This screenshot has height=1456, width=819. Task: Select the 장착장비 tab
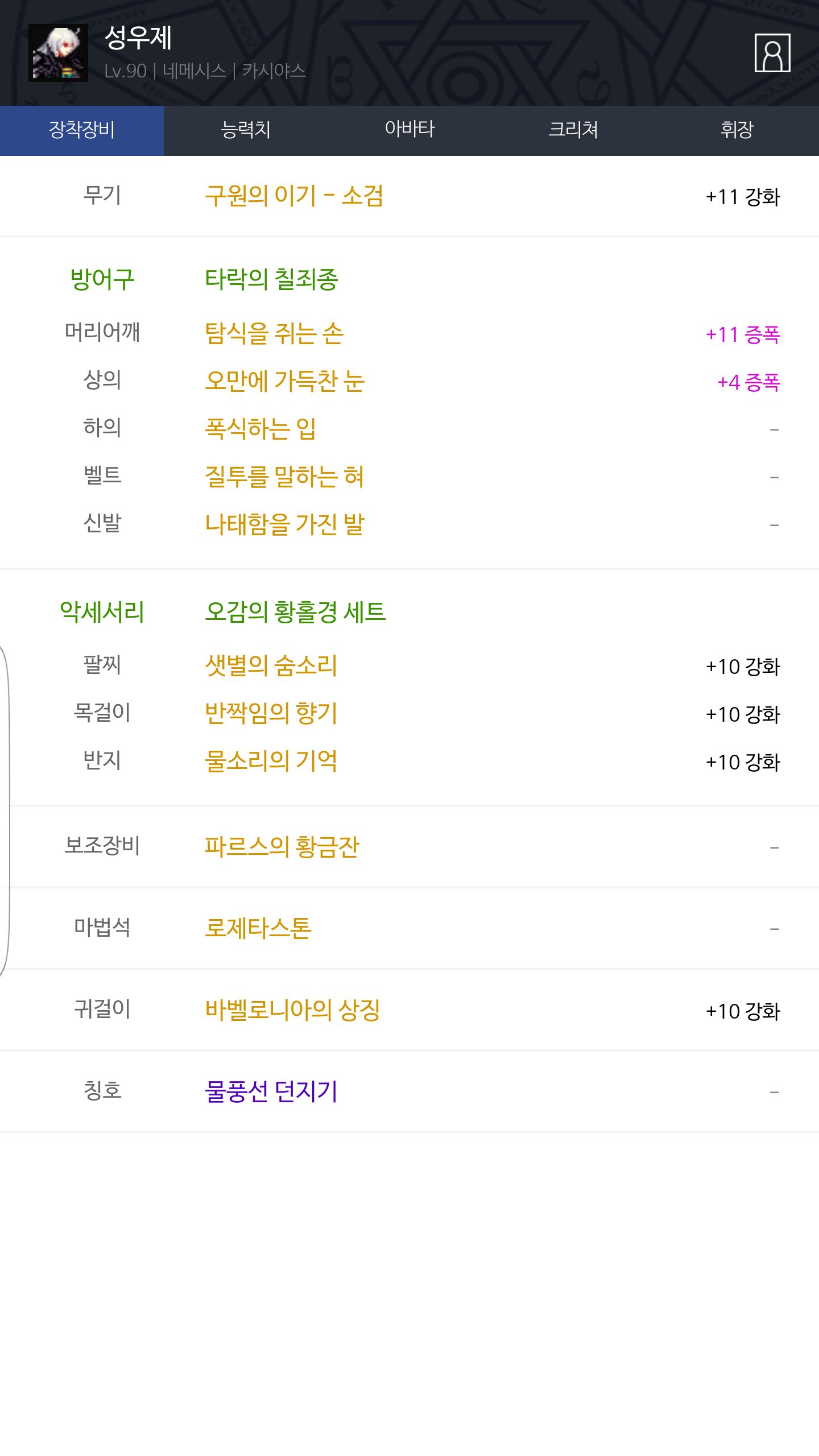[82, 130]
